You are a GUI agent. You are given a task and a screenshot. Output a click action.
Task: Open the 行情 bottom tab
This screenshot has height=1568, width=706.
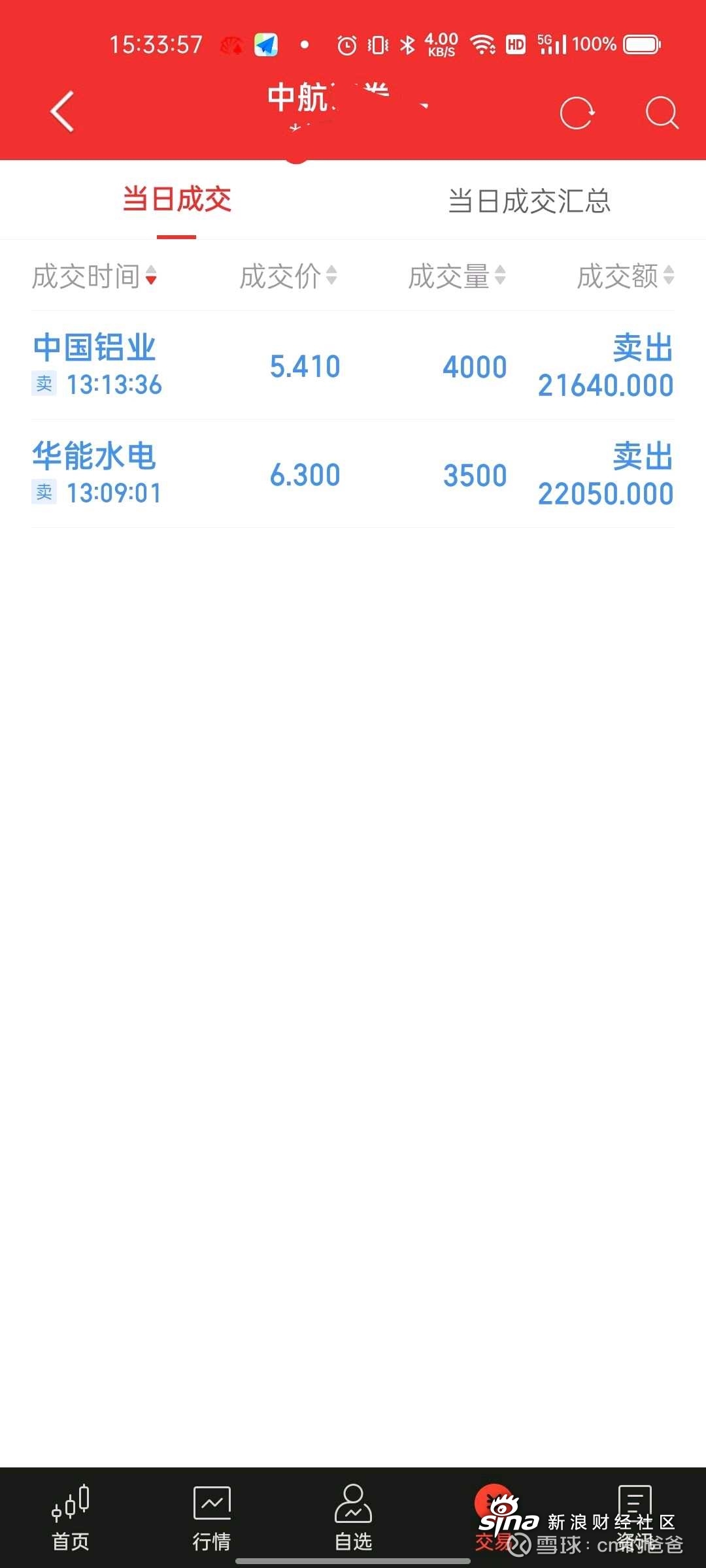point(212,1518)
